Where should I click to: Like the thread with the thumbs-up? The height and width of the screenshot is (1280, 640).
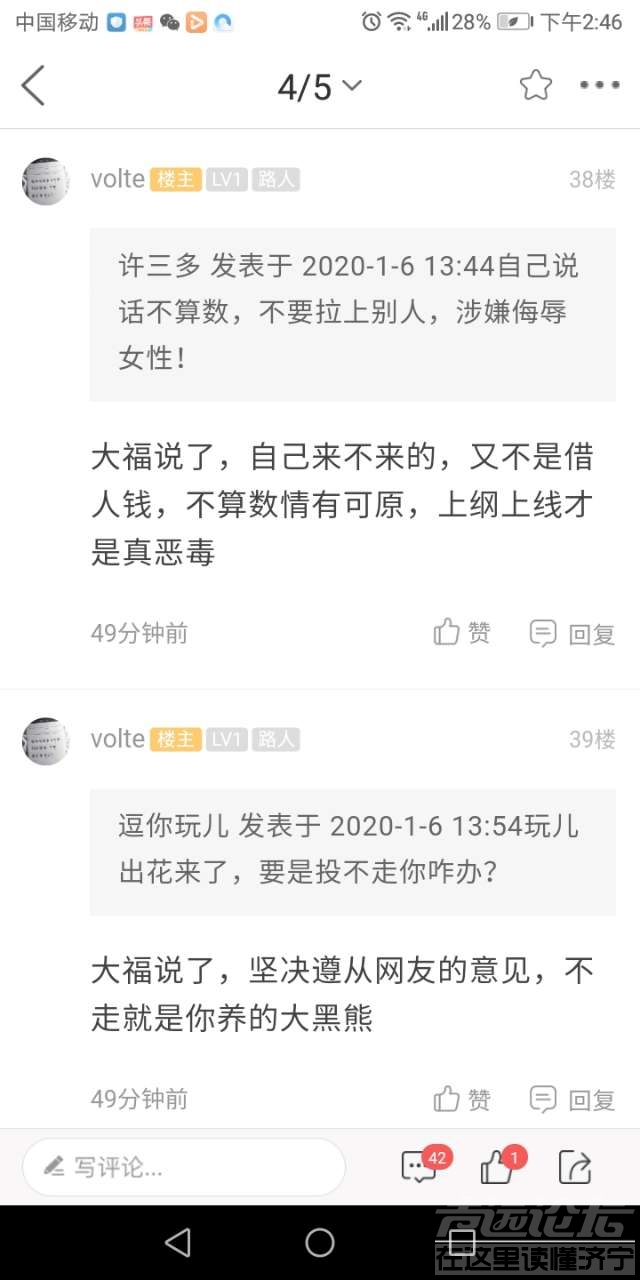[498, 1166]
